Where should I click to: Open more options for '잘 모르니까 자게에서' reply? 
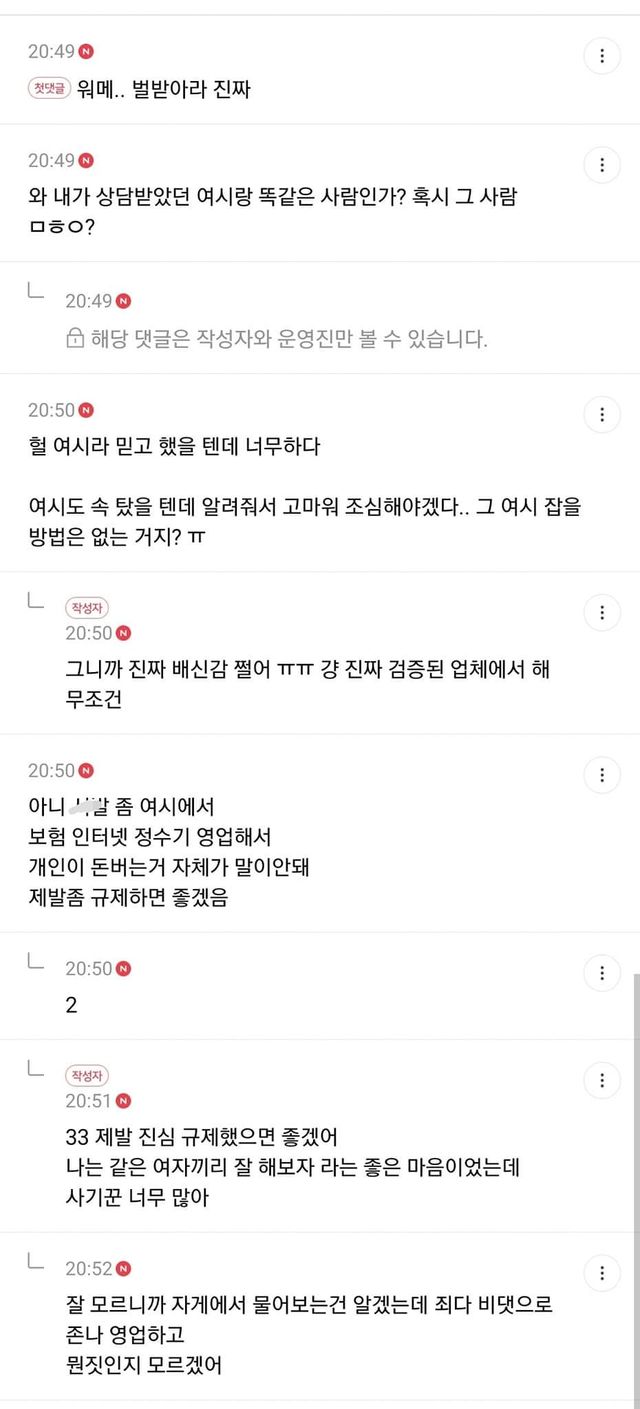point(602,1273)
